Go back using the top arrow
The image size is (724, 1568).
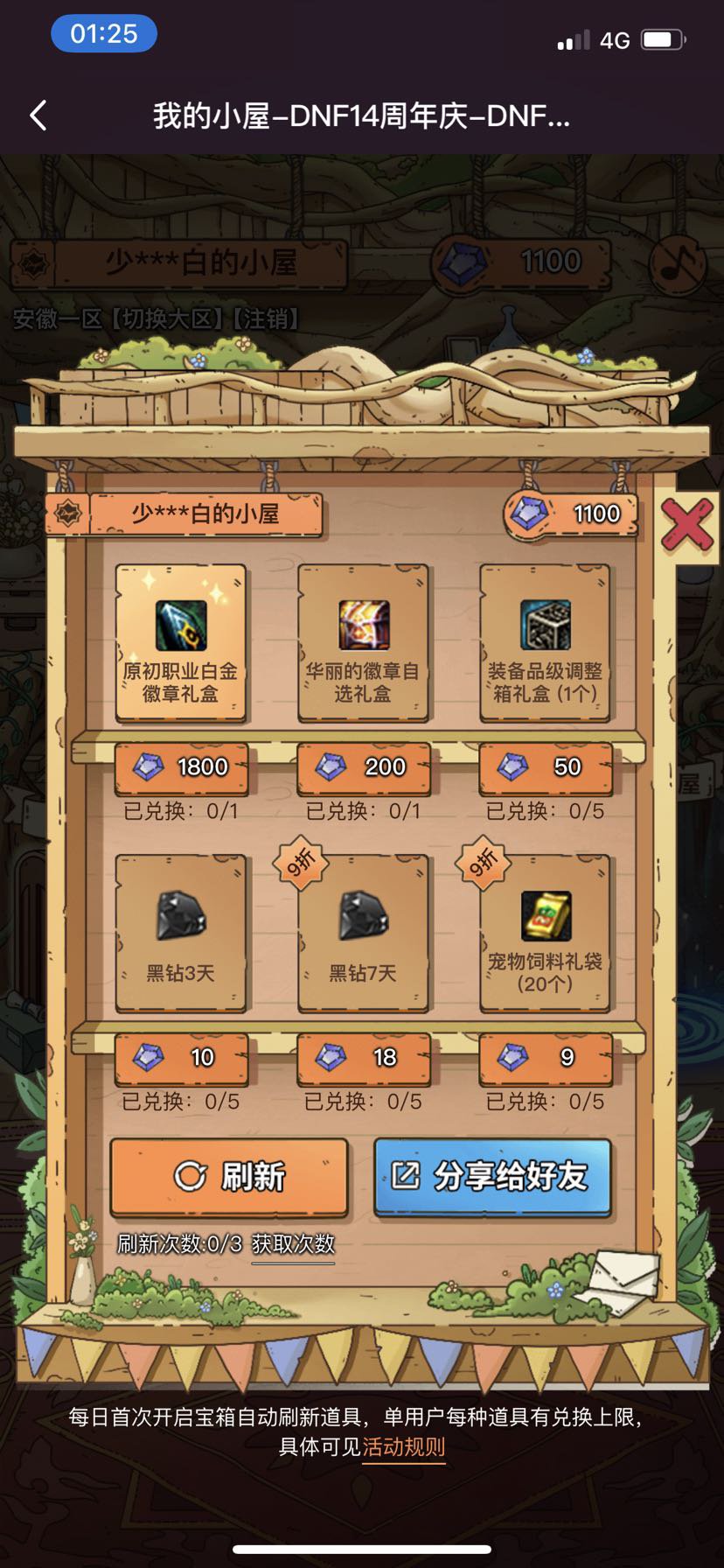(38, 115)
